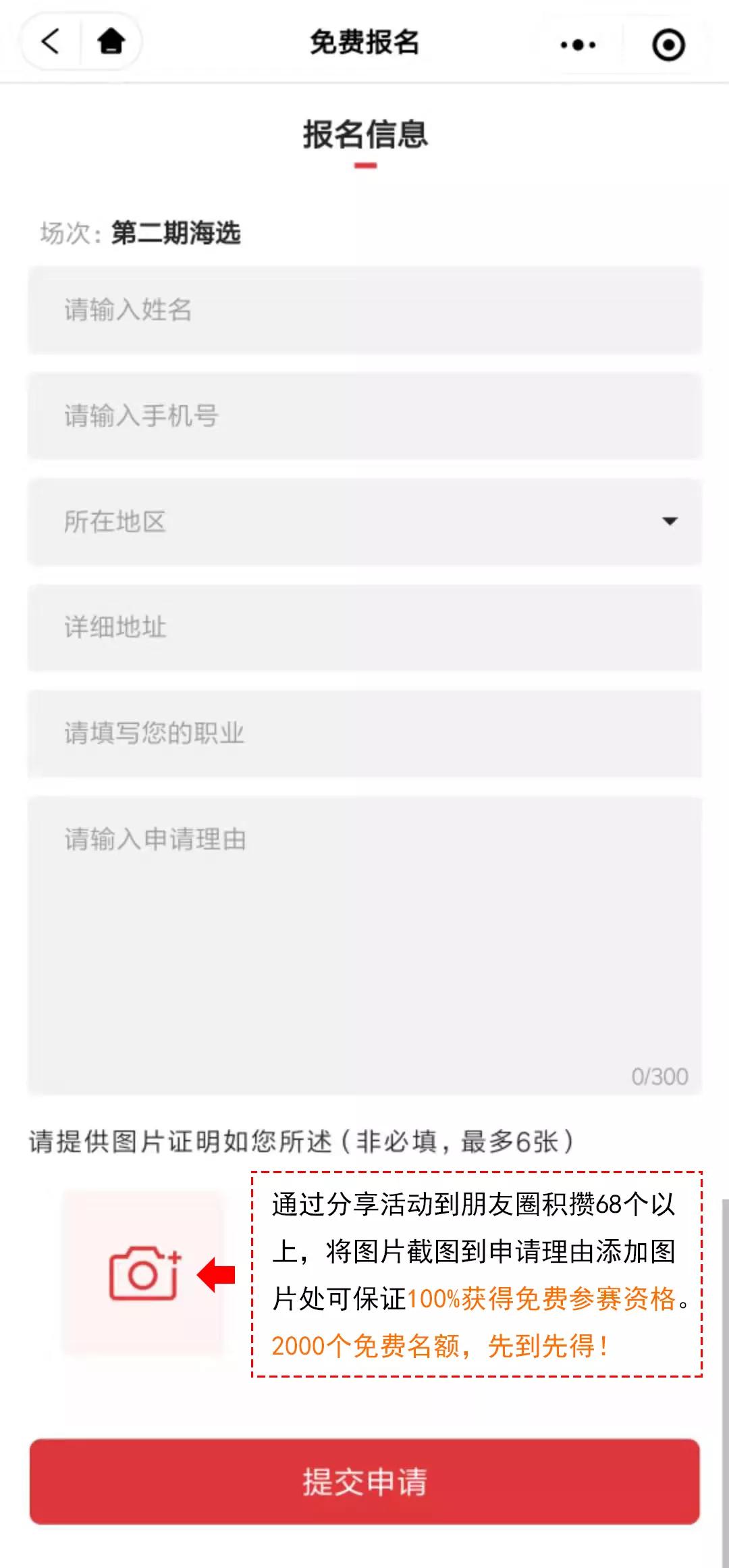
Task: Select the occupation input field
Action: [x=364, y=733]
